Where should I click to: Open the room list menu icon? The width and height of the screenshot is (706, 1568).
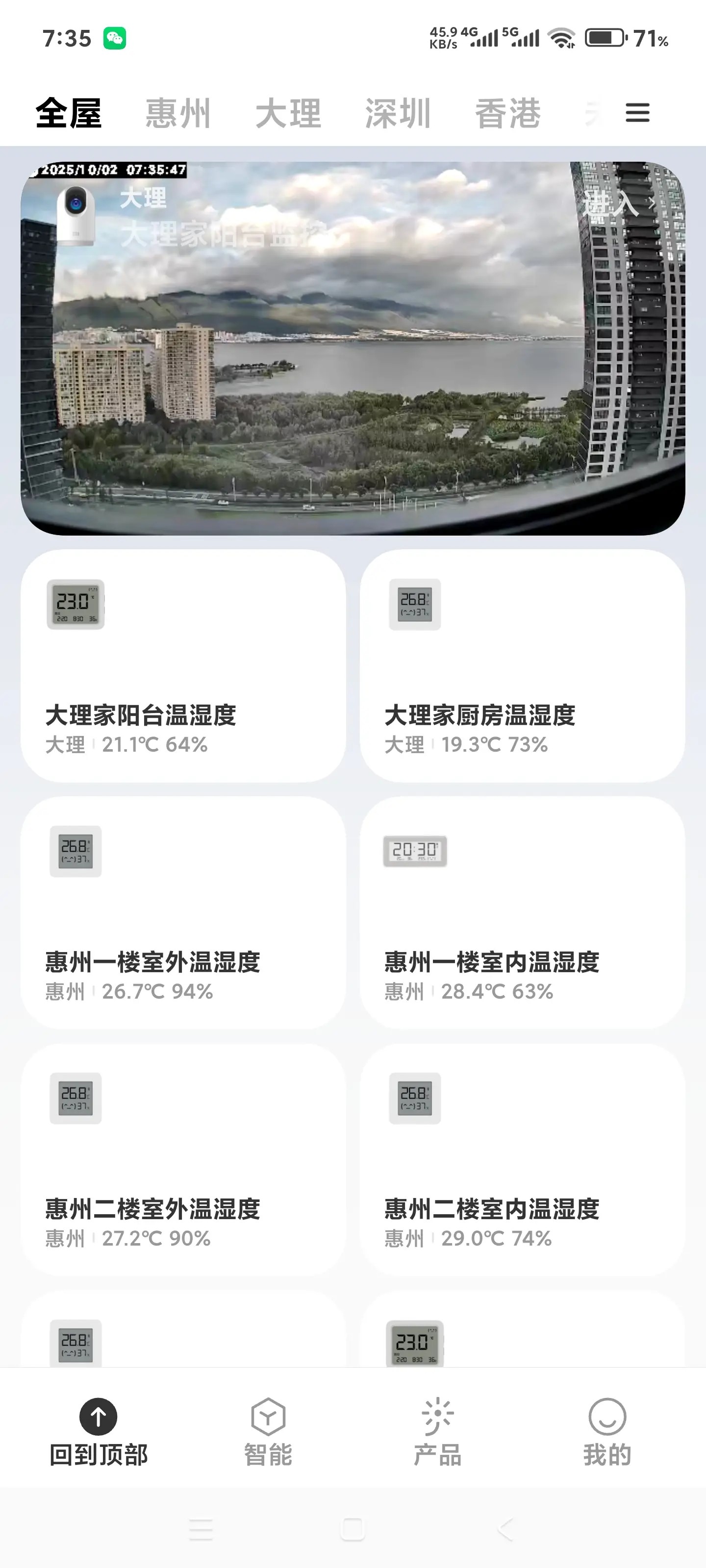(x=637, y=113)
